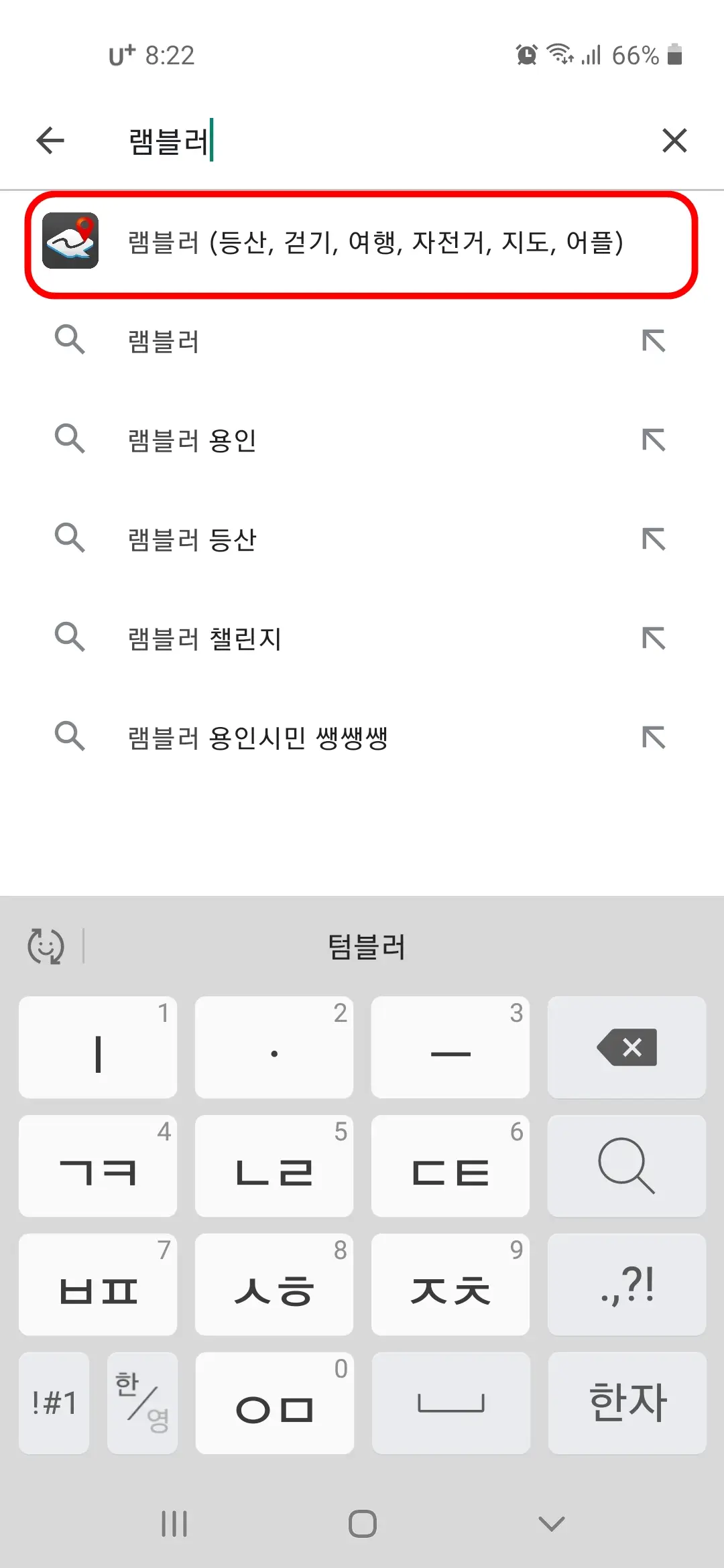The height and width of the screenshot is (1568, 724).
Task: Tap the search icon next to 램블러 등산
Action: click(71, 538)
